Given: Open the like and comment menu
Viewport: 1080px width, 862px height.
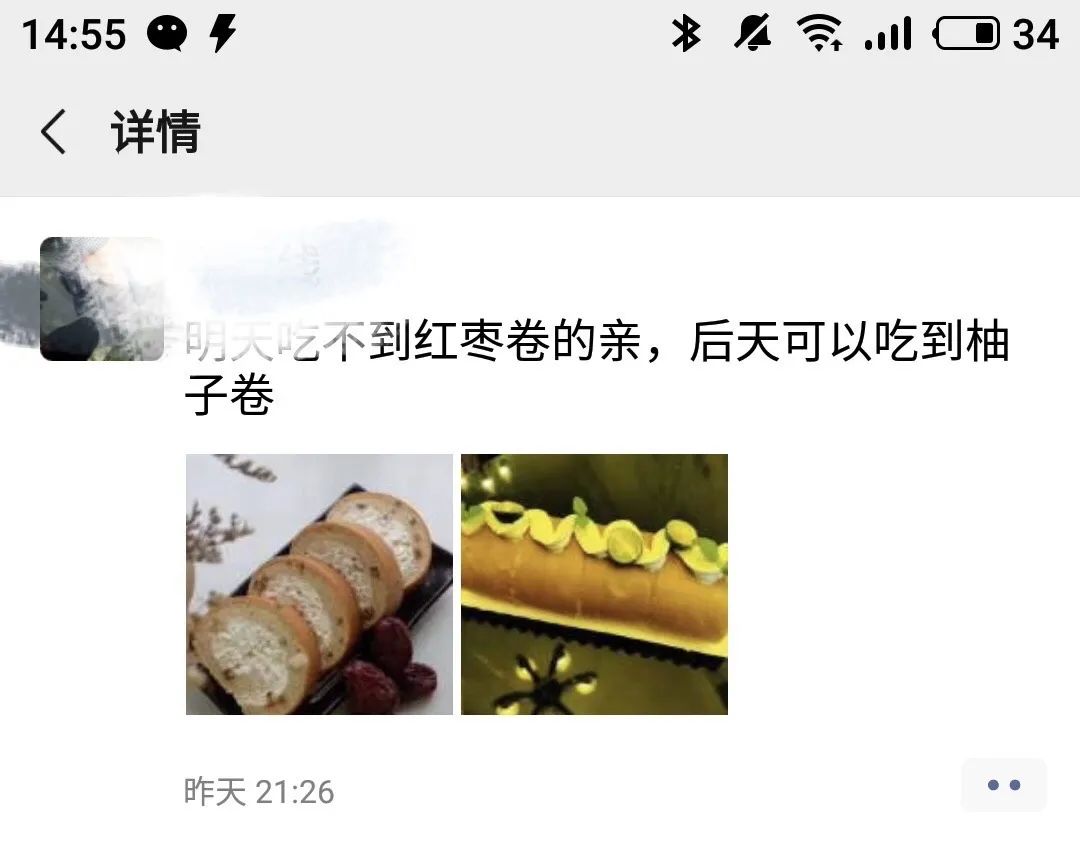Looking at the screenshot, I should click(x=1003, y=785).
